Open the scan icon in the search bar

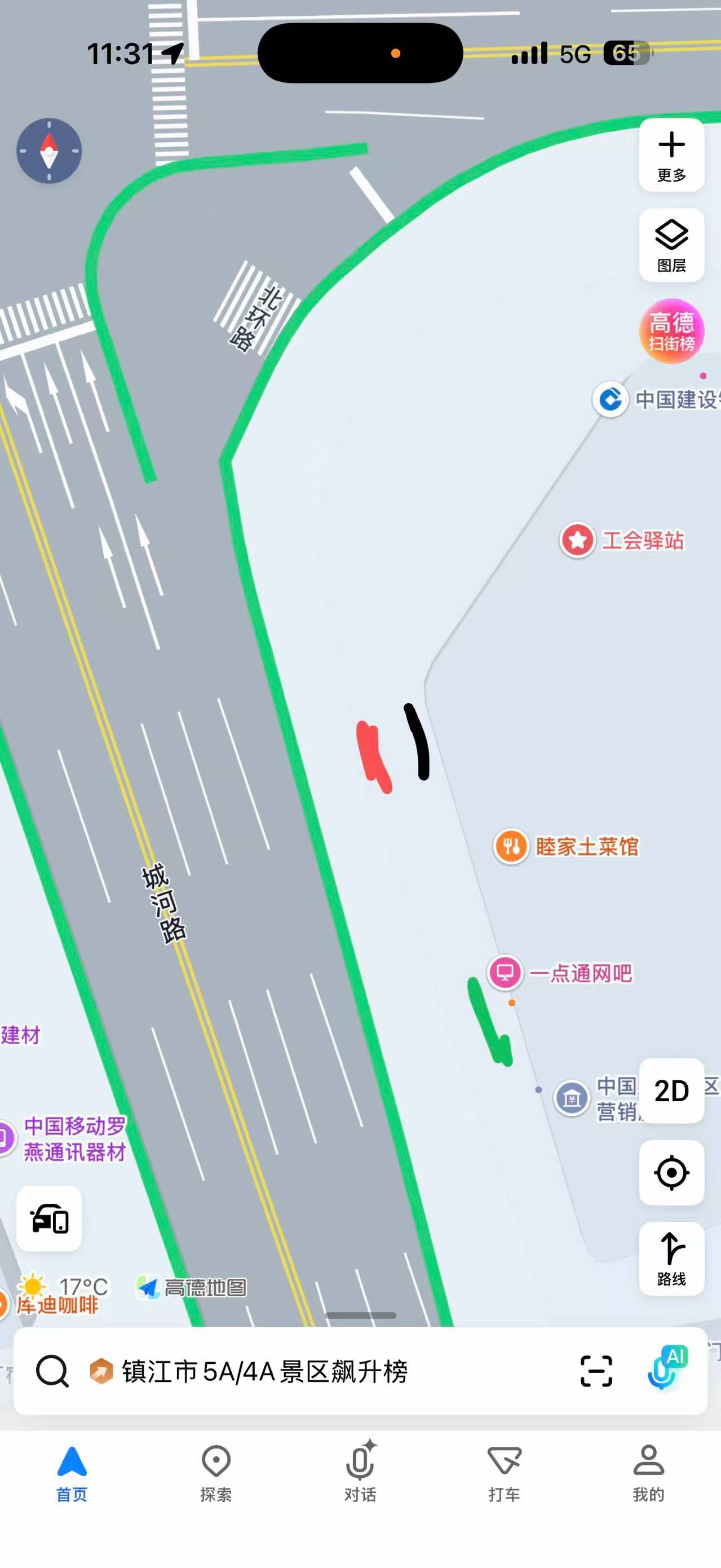(x=596, y=1372)
